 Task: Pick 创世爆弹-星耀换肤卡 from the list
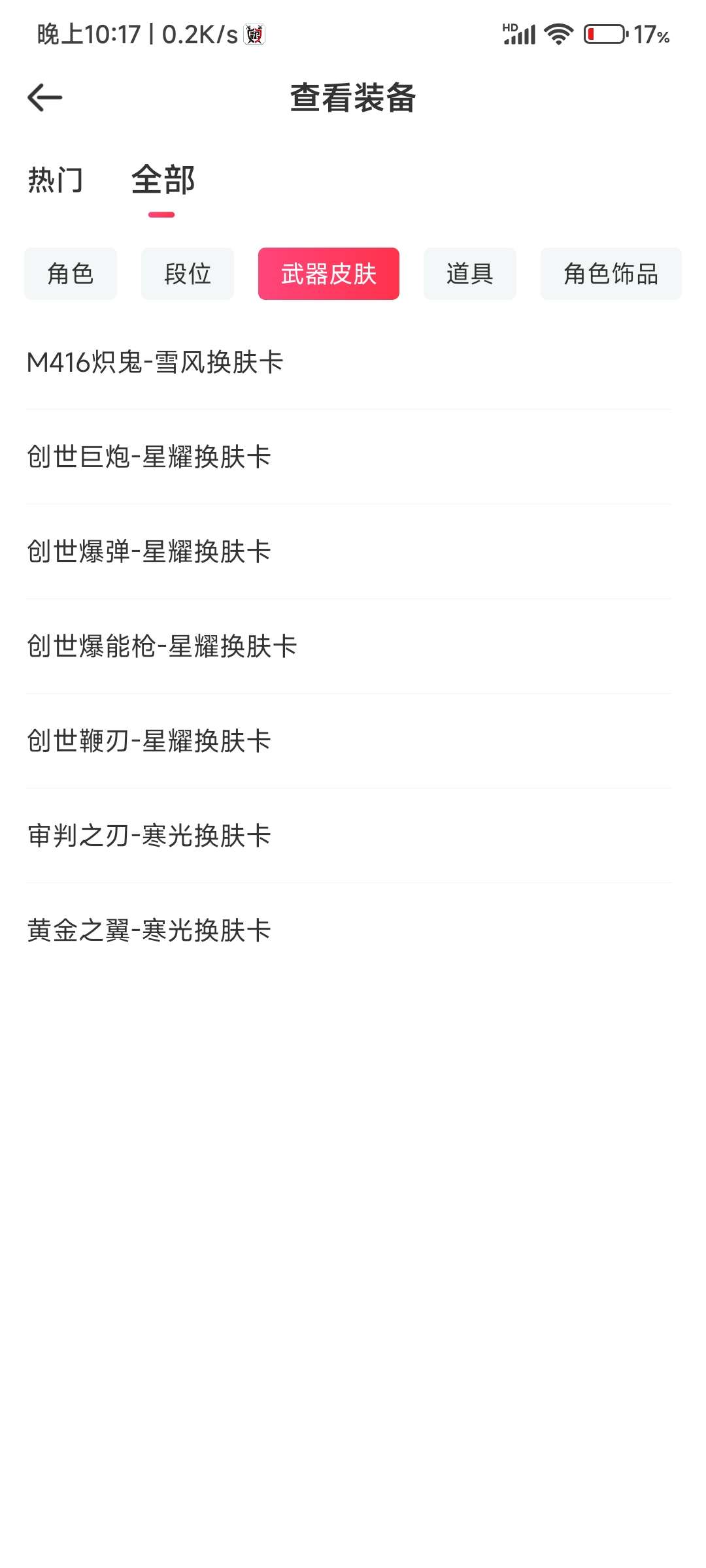349,552
